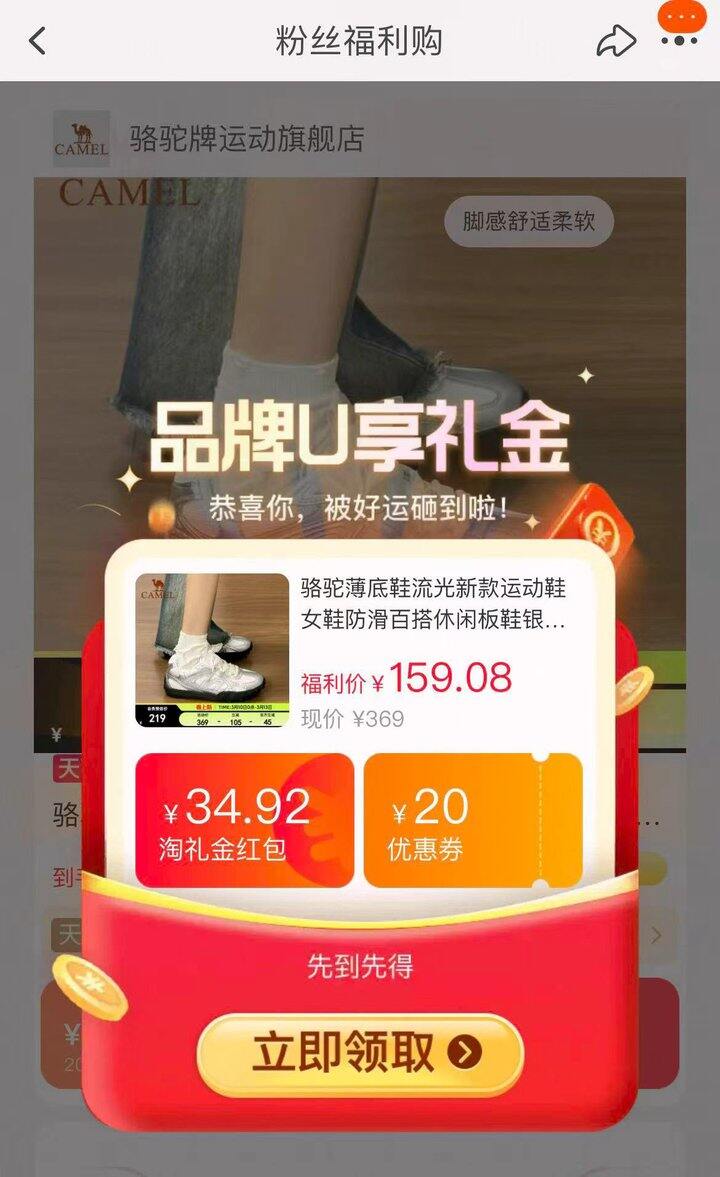Select the ¥20 优惠券 coupon

(472, 820)
